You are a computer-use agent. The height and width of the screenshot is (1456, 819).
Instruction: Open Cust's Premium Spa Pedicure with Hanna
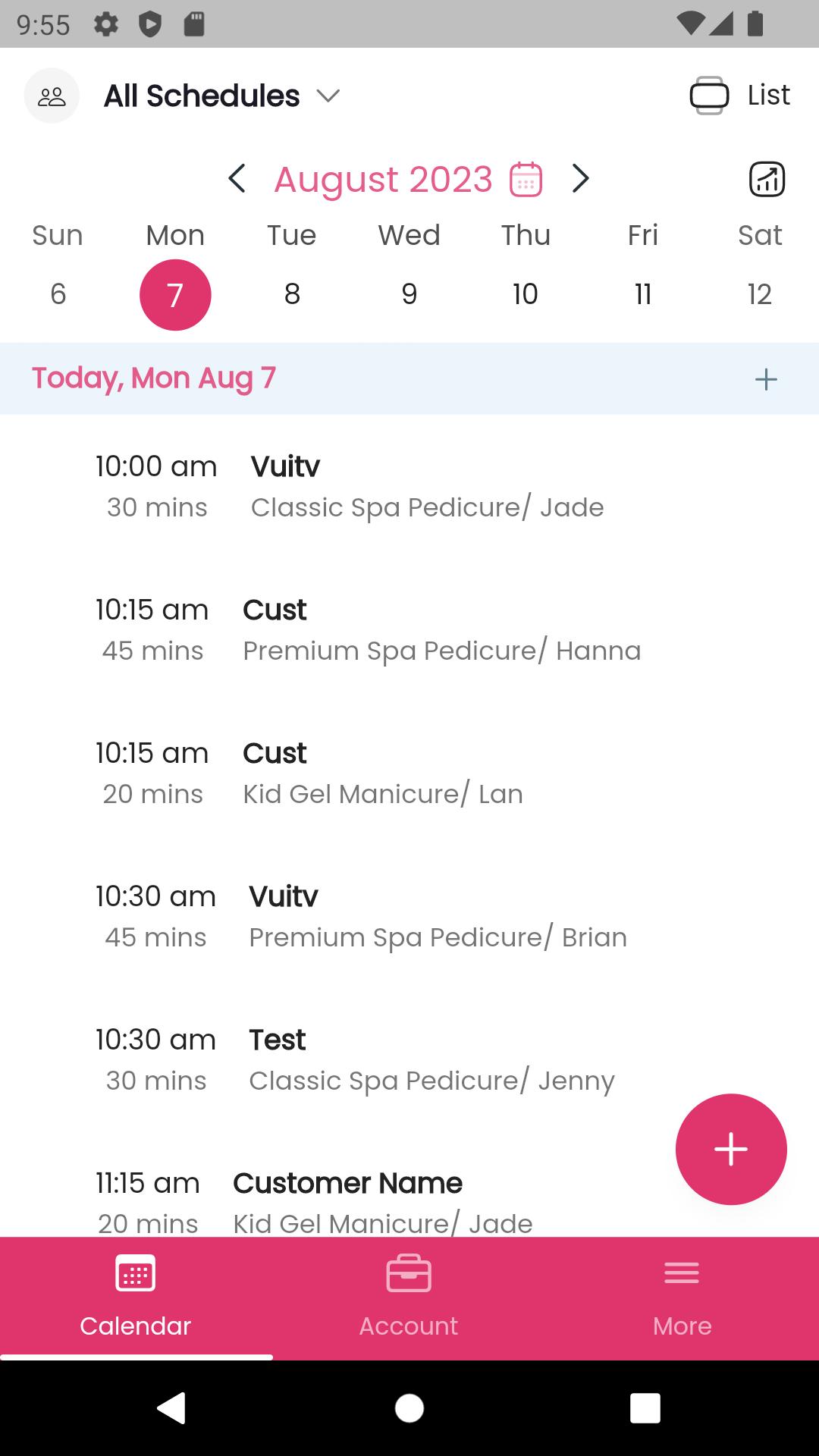[409, 630]
